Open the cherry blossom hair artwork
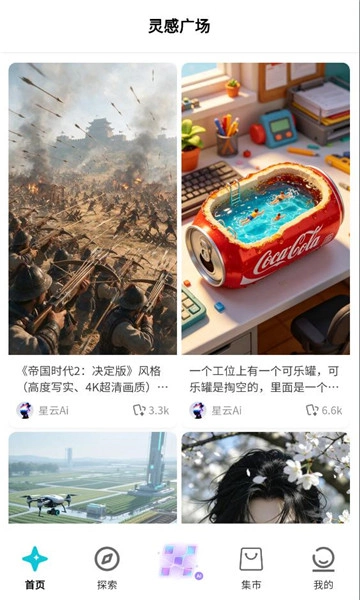The width and height of the screenshot is (360, 600). click(266, 478)
